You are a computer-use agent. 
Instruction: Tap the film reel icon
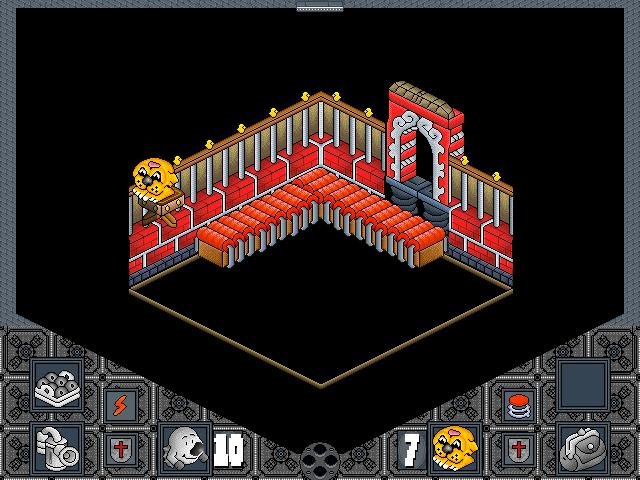click(x=319, y=462)
